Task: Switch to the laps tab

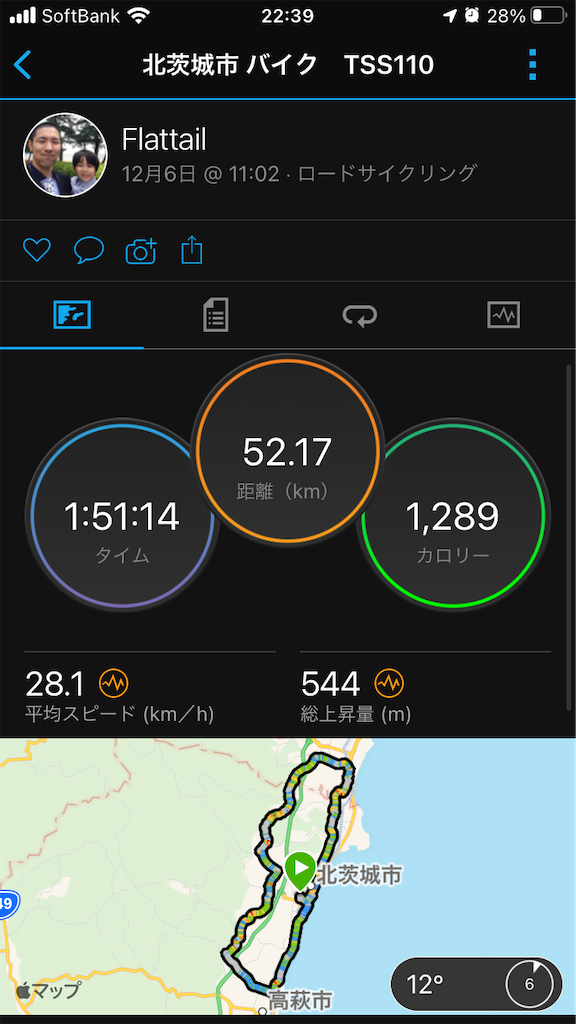Action: click(360, 315)
